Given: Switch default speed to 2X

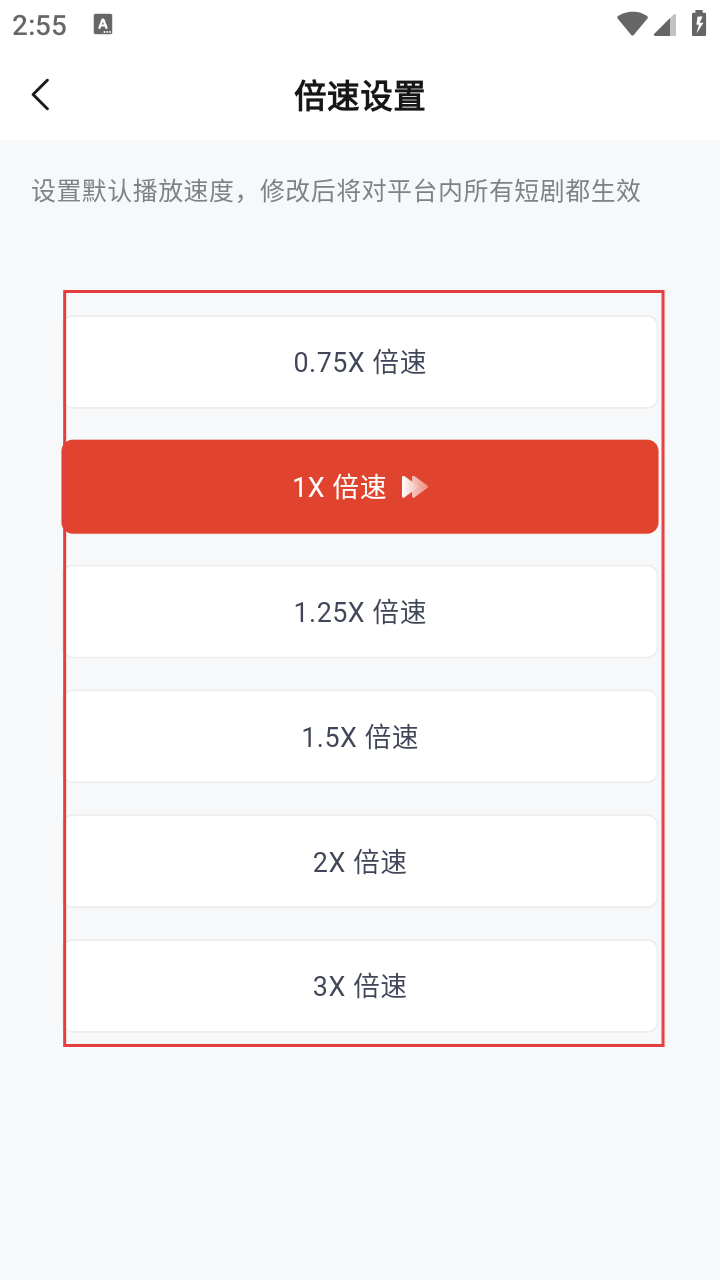Looking at the screenshot, I should click(x=360, y=862).
